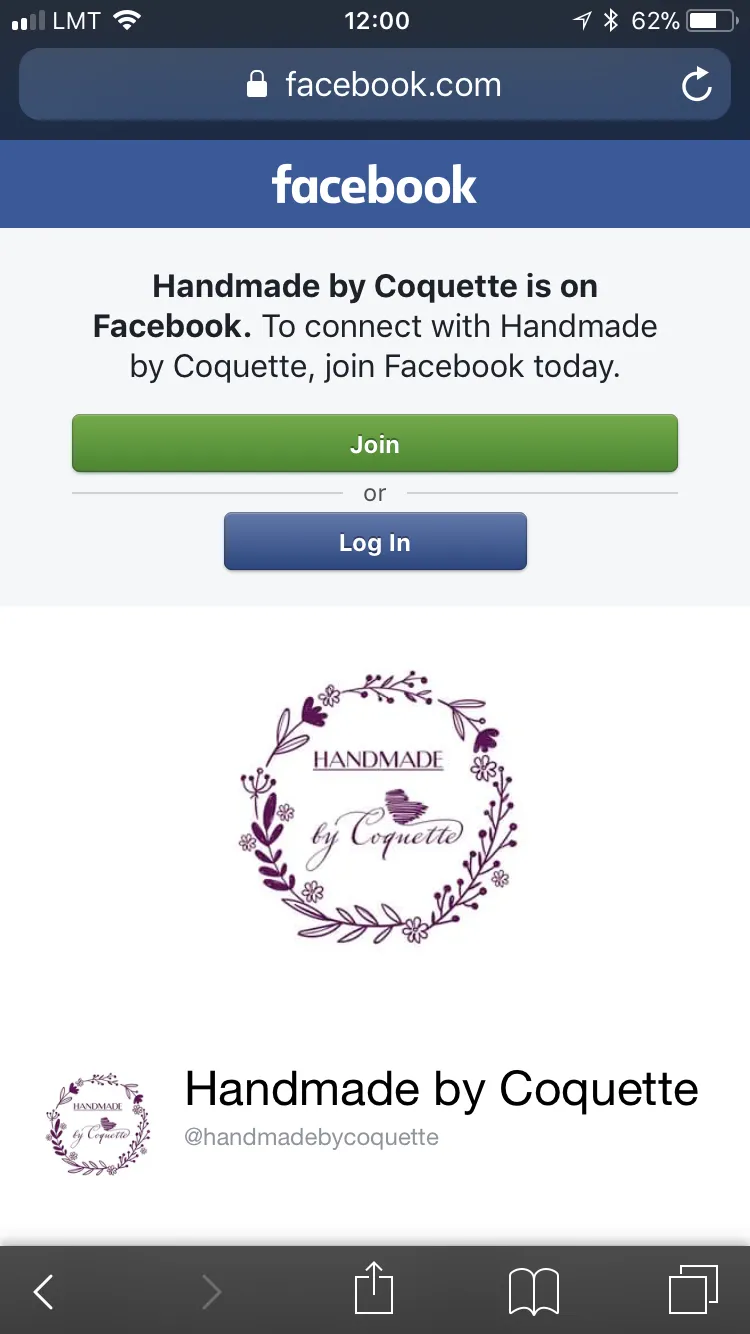Open Safari bookmarks
750x1334 pixels.
click(534, 1292)
